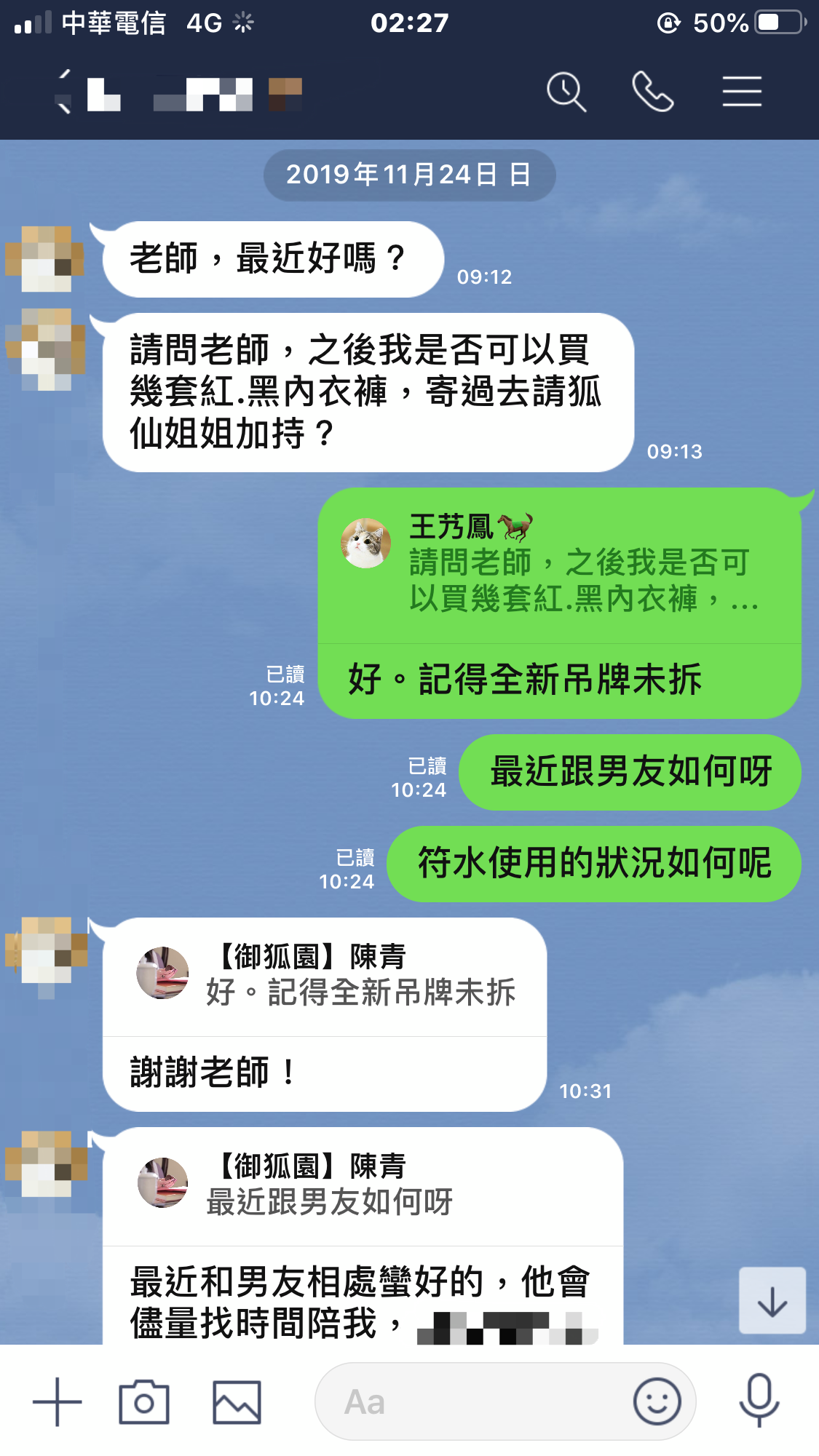
Task: Go back to the chat list
Action: click(64, 92)
